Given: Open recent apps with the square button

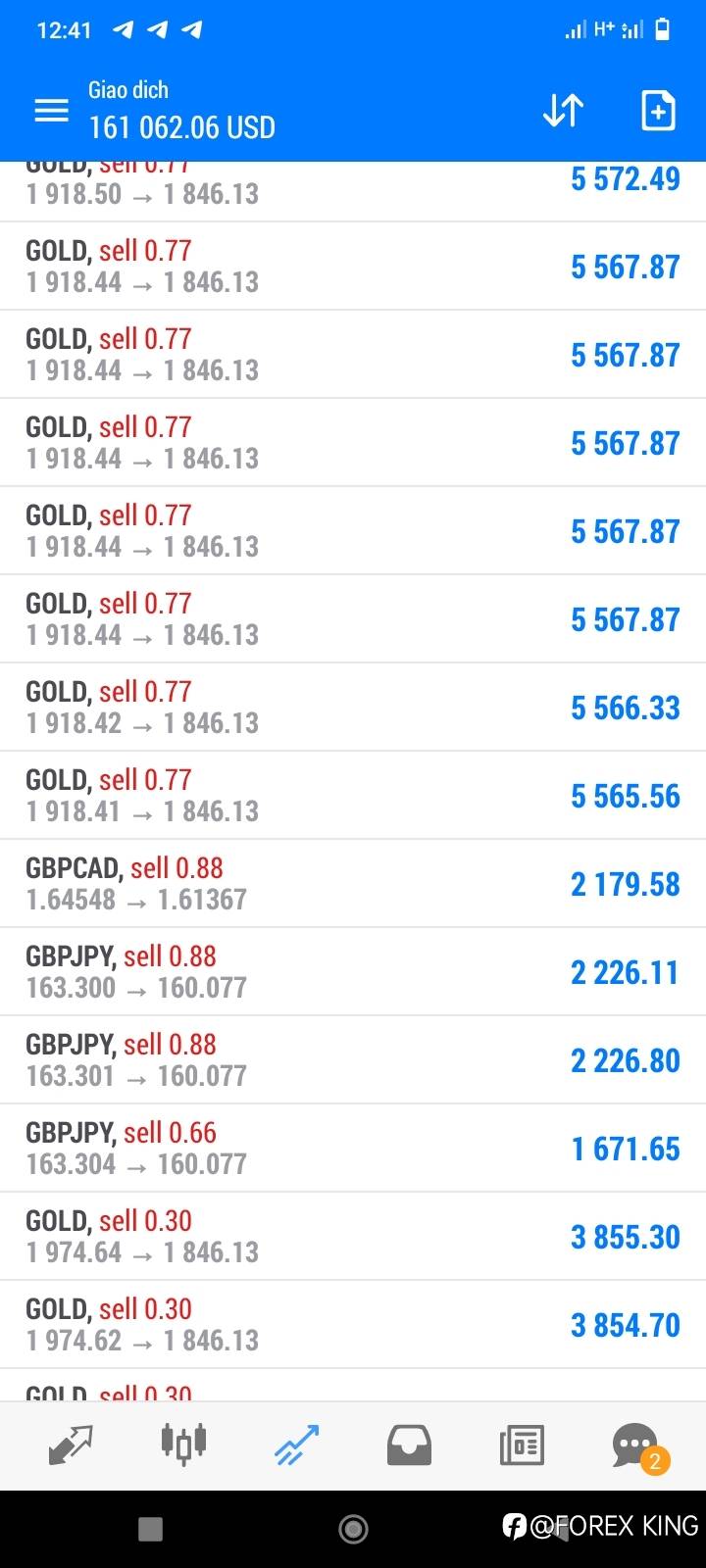Looking at the screenshot, I should [x=150, y=1528].
